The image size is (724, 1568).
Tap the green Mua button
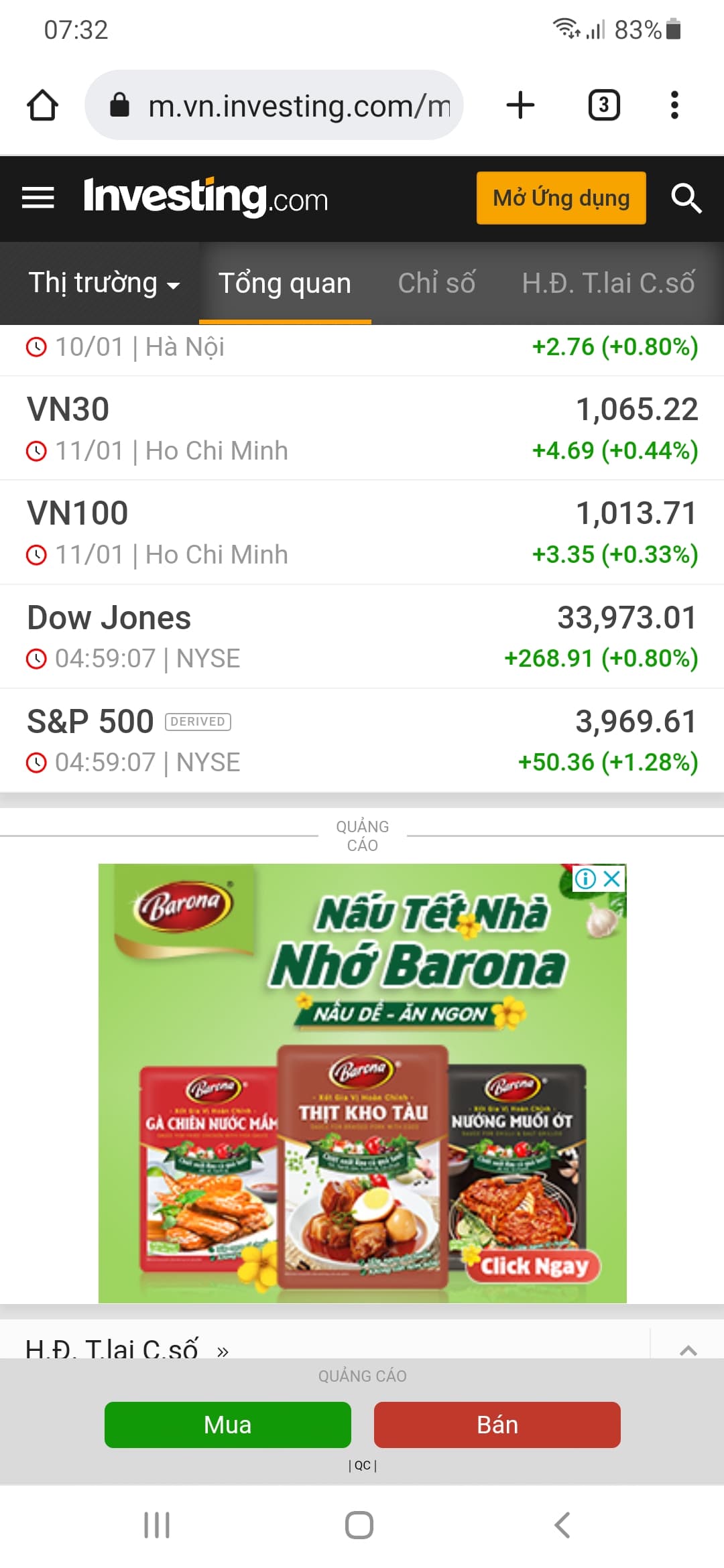point(228,1425)
